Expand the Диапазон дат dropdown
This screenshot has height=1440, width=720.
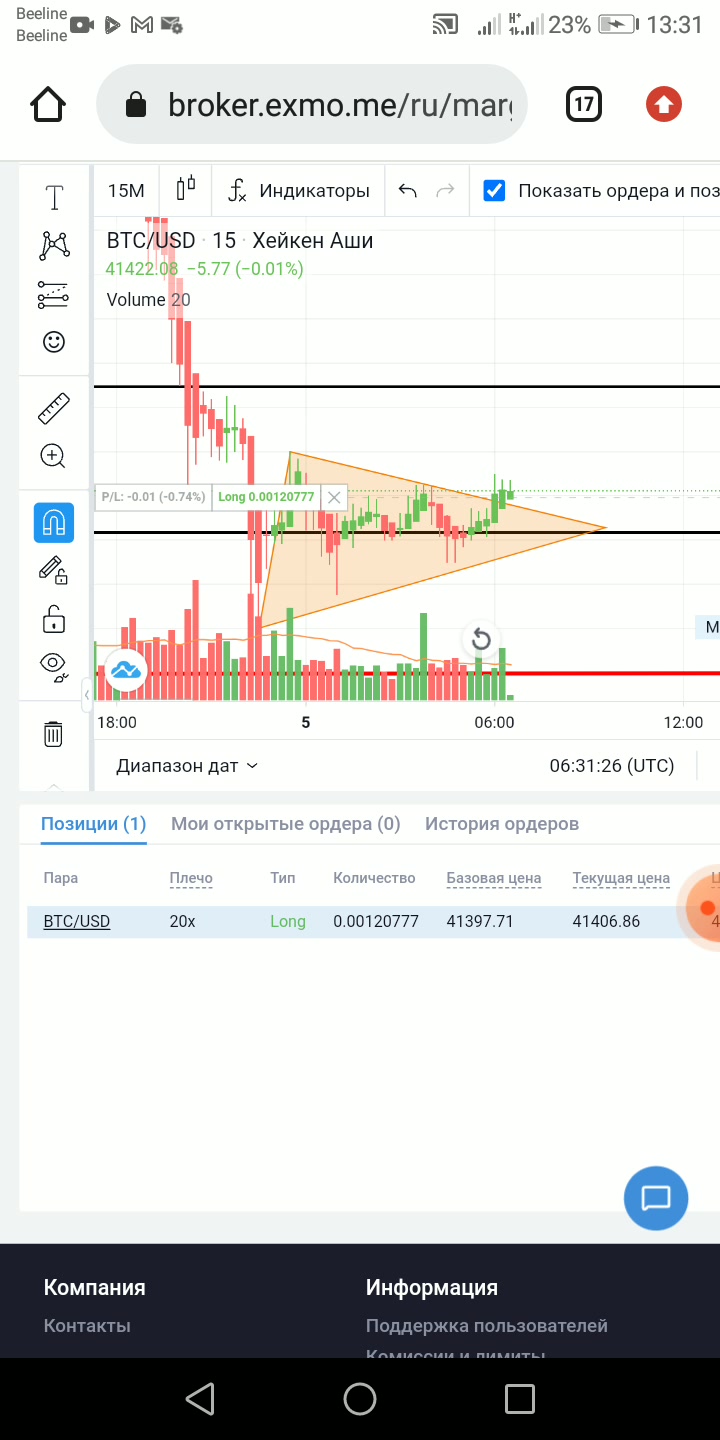(x=187, y=766)
